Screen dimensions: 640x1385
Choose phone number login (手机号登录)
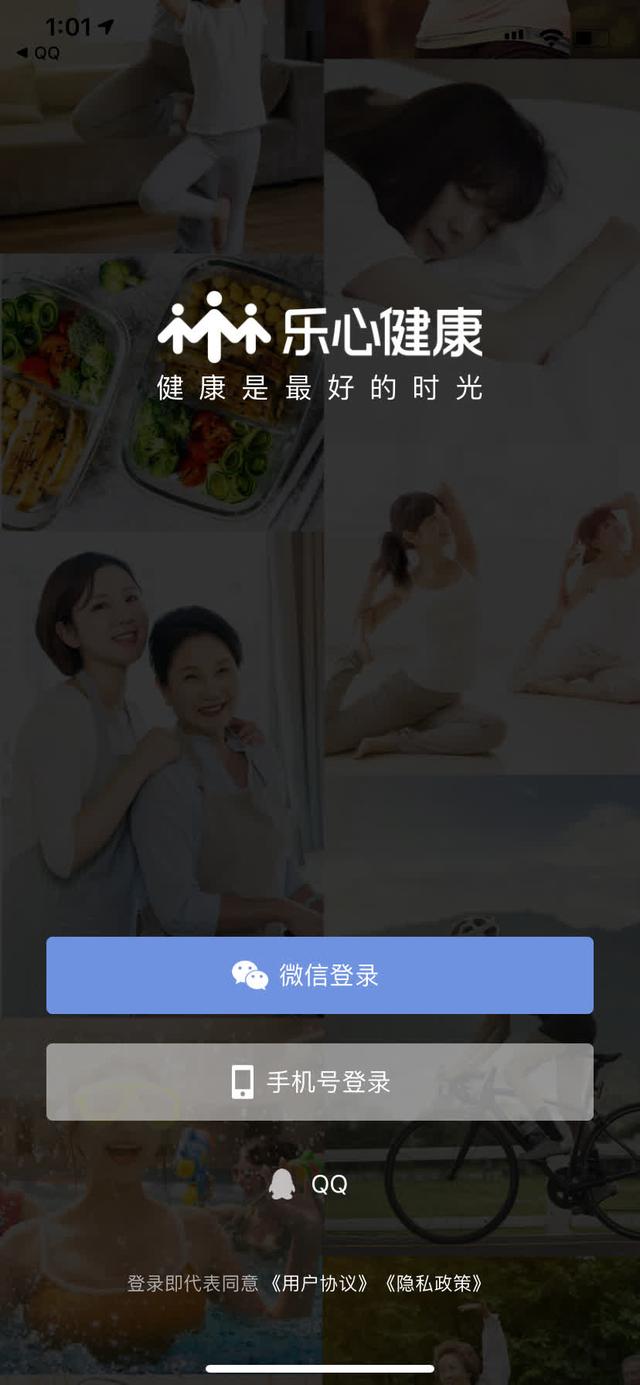coord(319,1082)
